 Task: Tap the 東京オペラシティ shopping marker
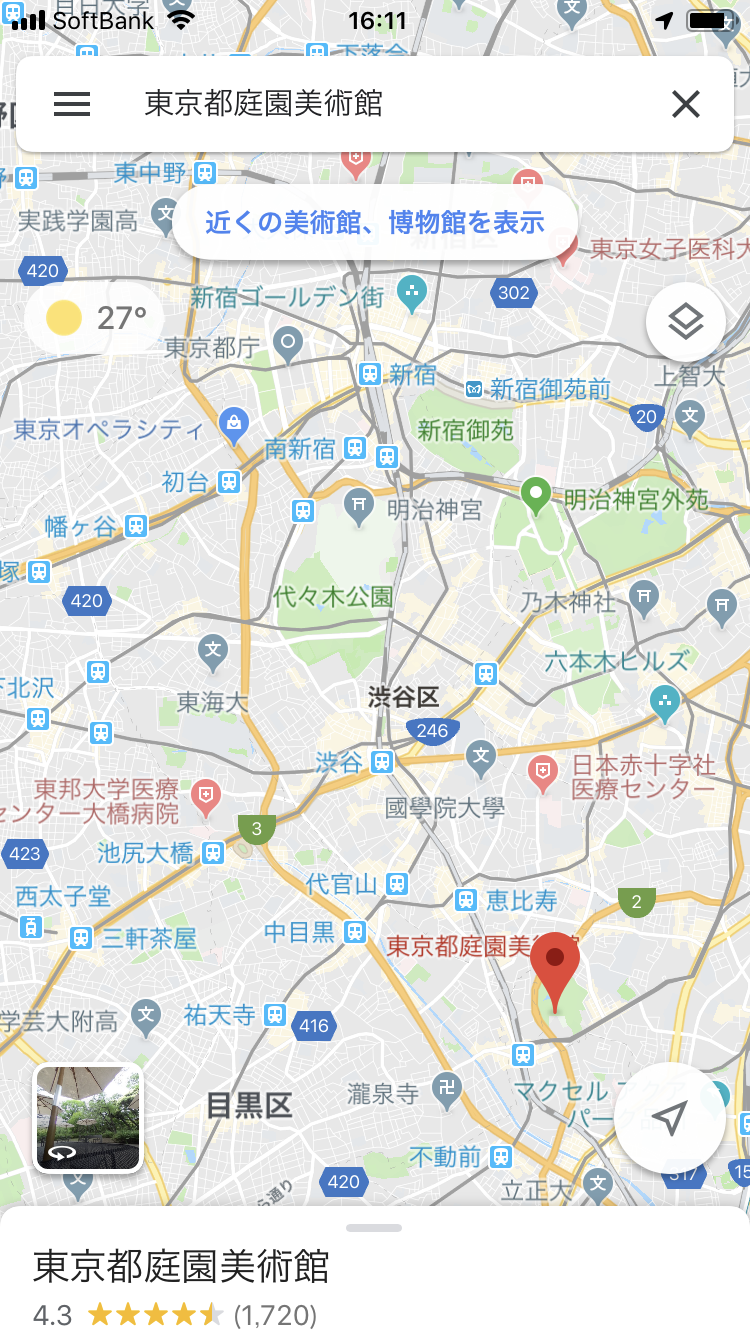click(233, 424)
